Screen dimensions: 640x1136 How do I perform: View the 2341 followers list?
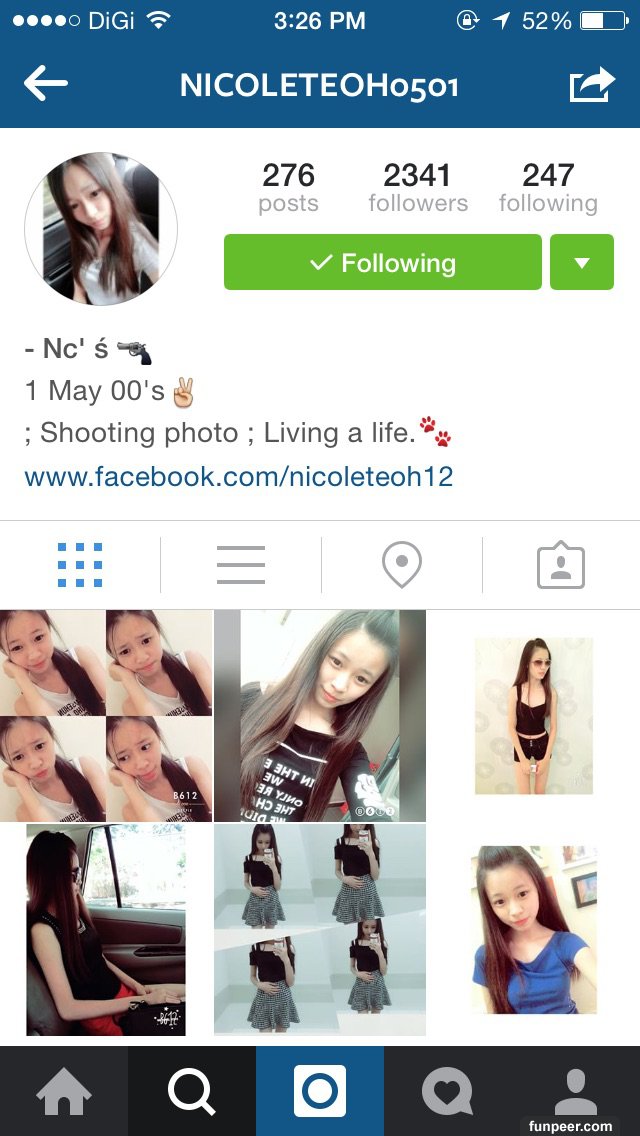417,188
